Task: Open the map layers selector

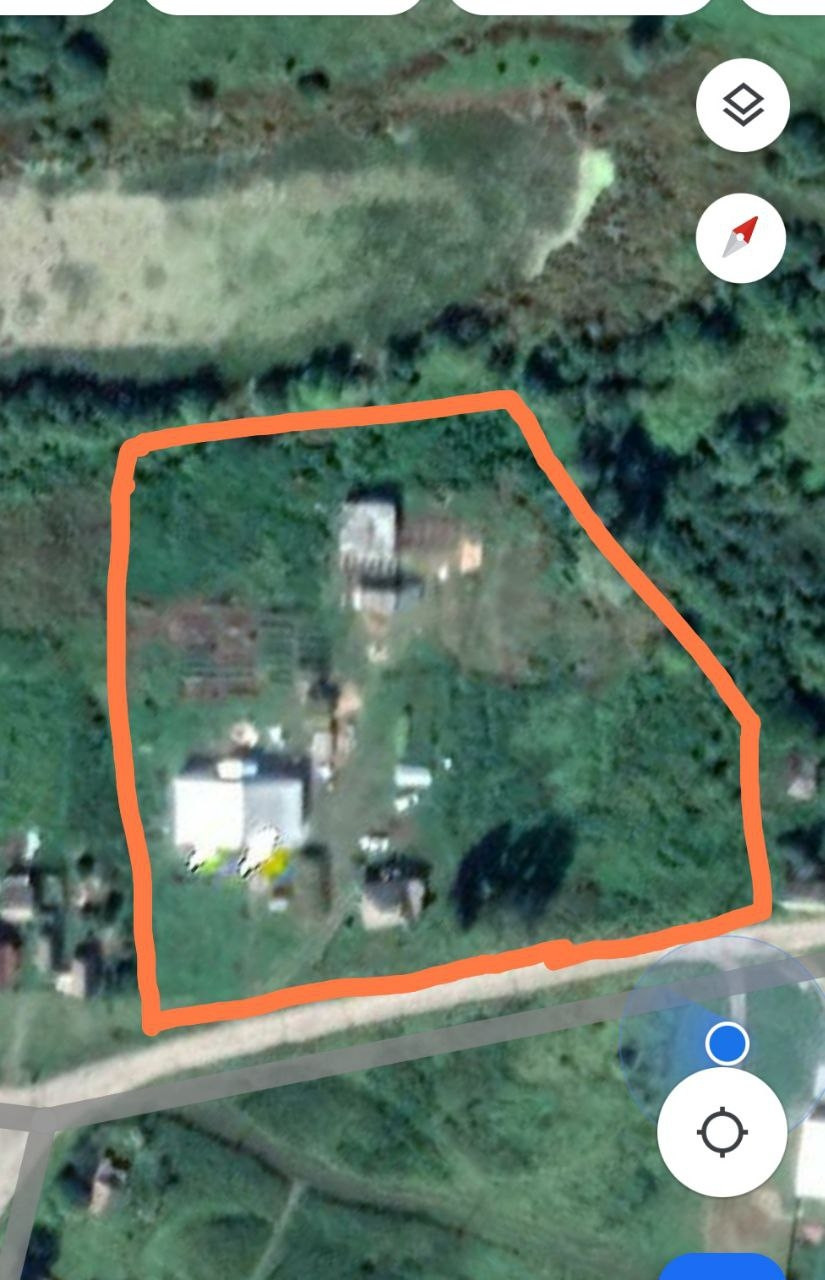Action: click(x=742, y=105)
